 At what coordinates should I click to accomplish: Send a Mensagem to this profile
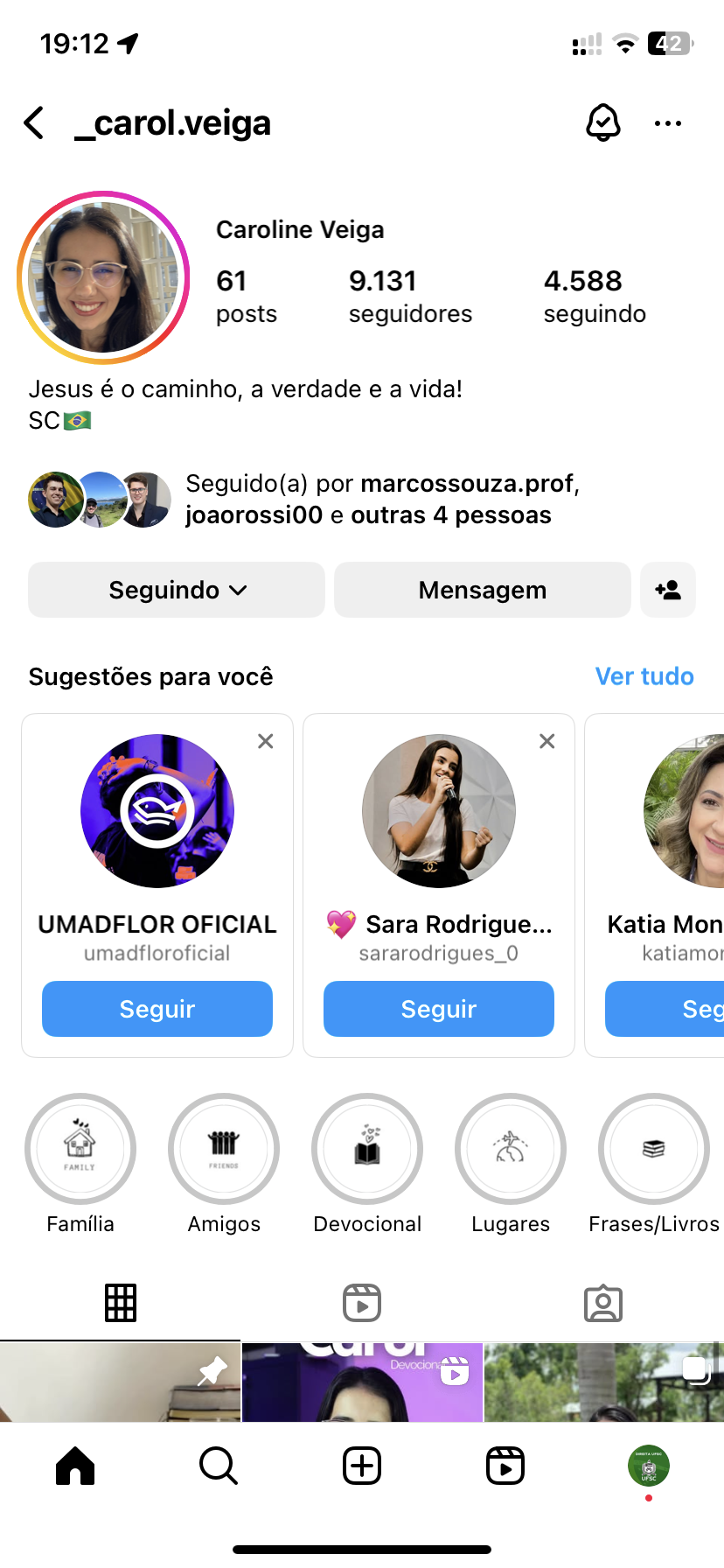(x=482, y=590)
